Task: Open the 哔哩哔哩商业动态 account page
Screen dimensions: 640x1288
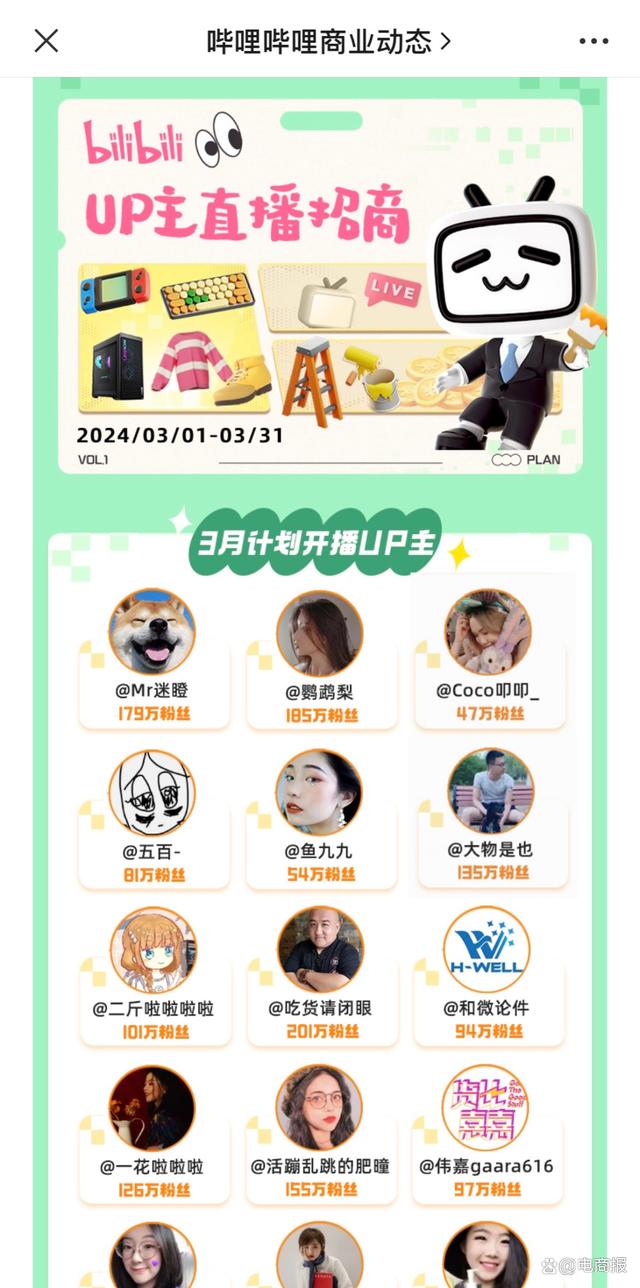Action: [x=328, y=41]
